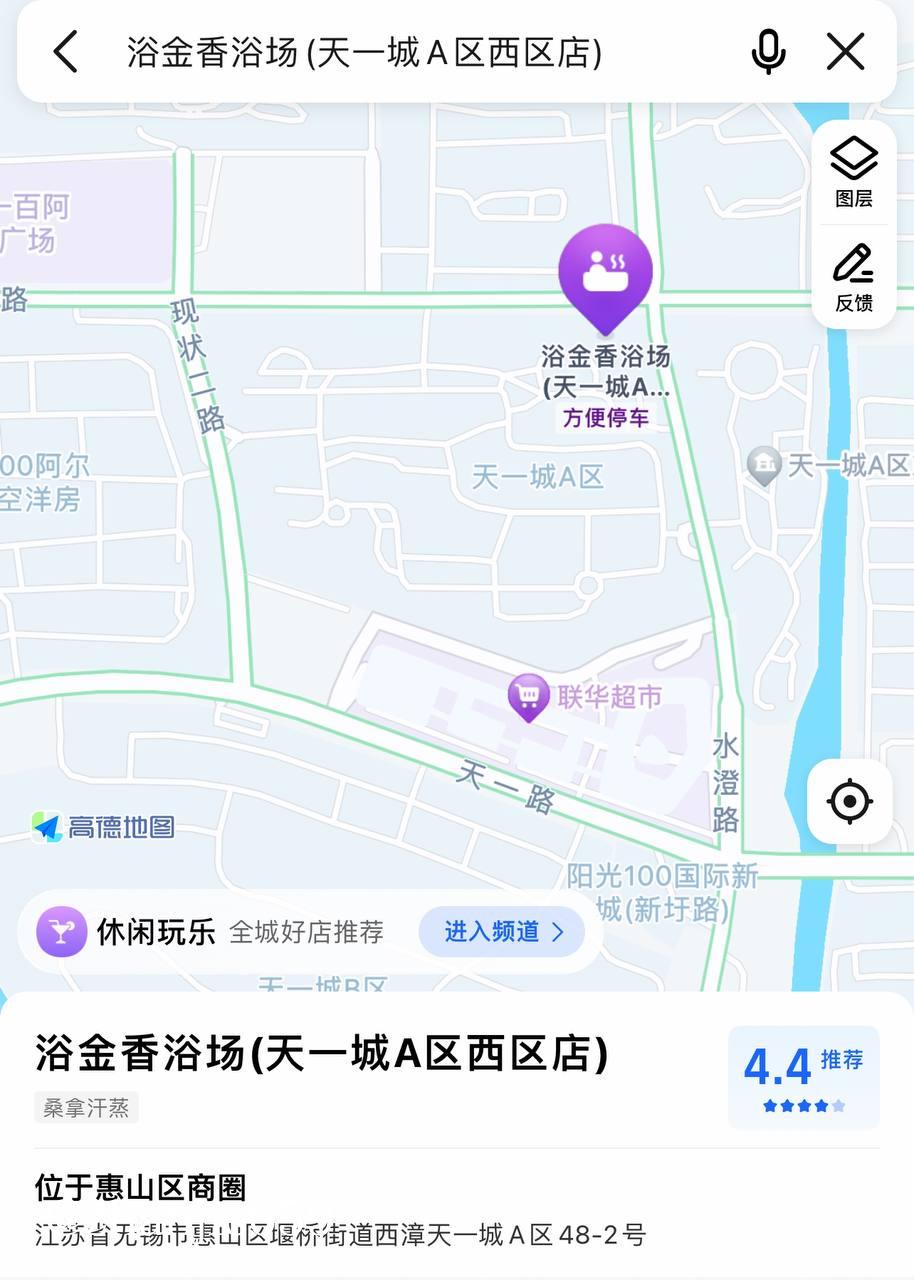Tap the search field showing 浴金香浴场
Viewport: 914px width, 1280px height.
365,52
